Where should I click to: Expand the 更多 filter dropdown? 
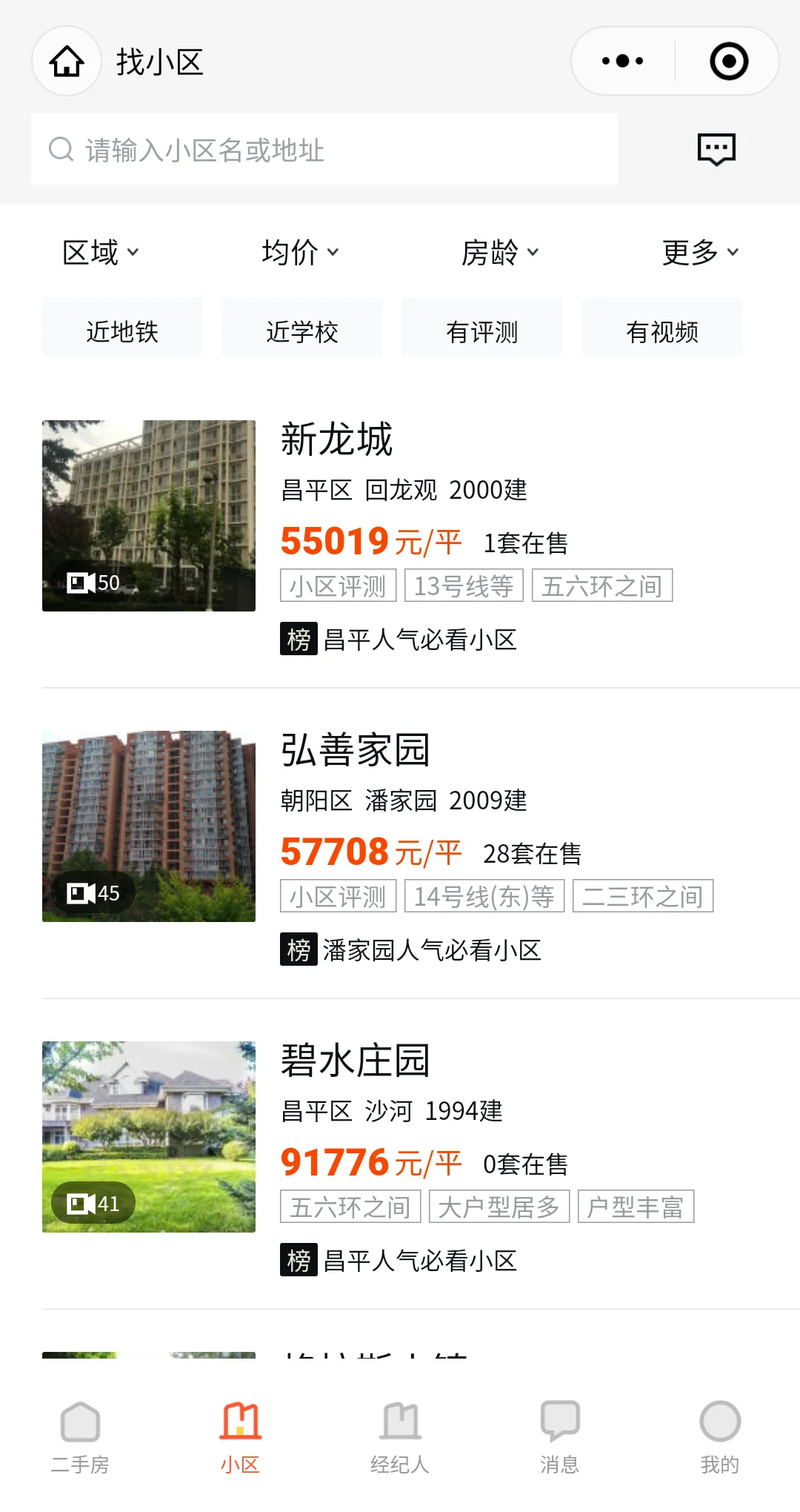coord(700,253)
